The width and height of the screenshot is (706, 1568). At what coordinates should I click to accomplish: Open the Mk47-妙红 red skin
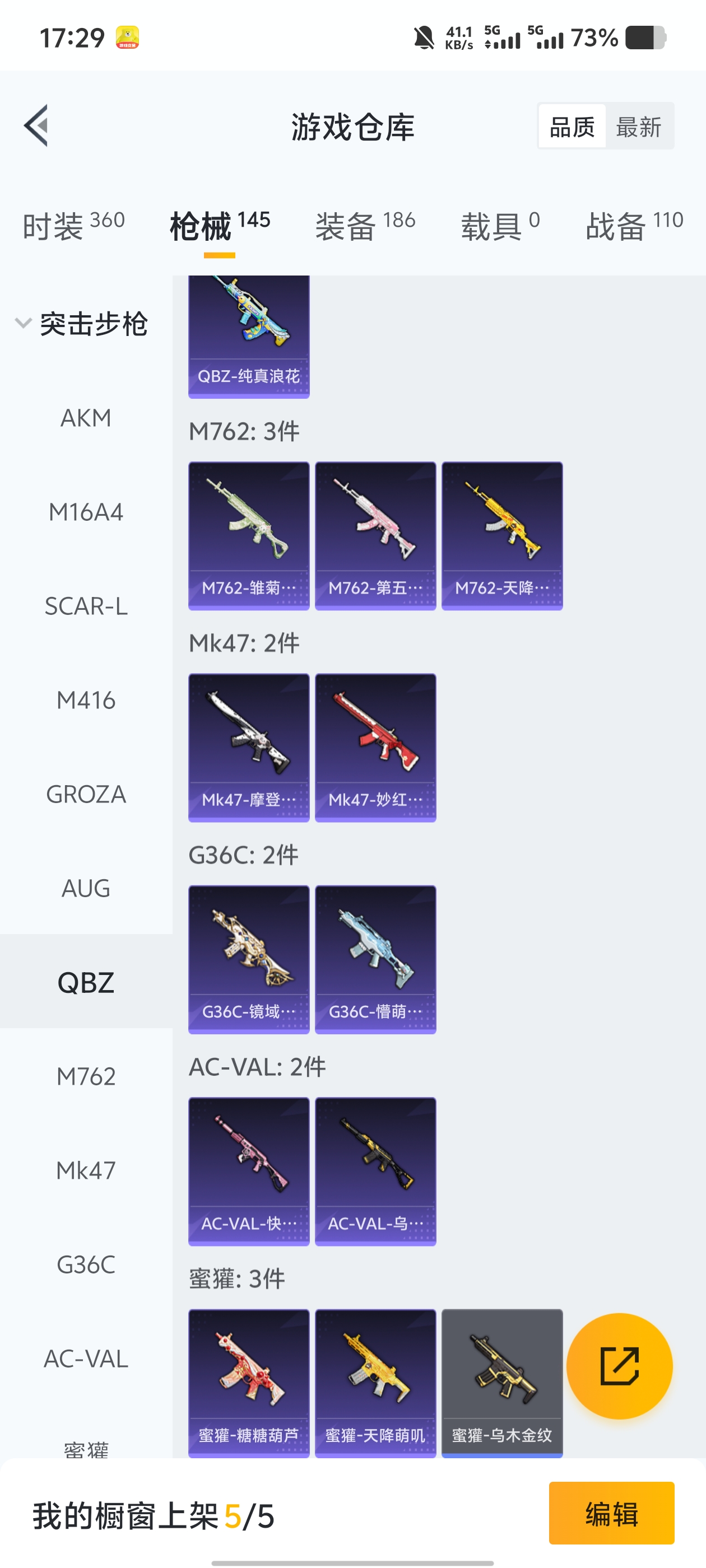[375, 748]
